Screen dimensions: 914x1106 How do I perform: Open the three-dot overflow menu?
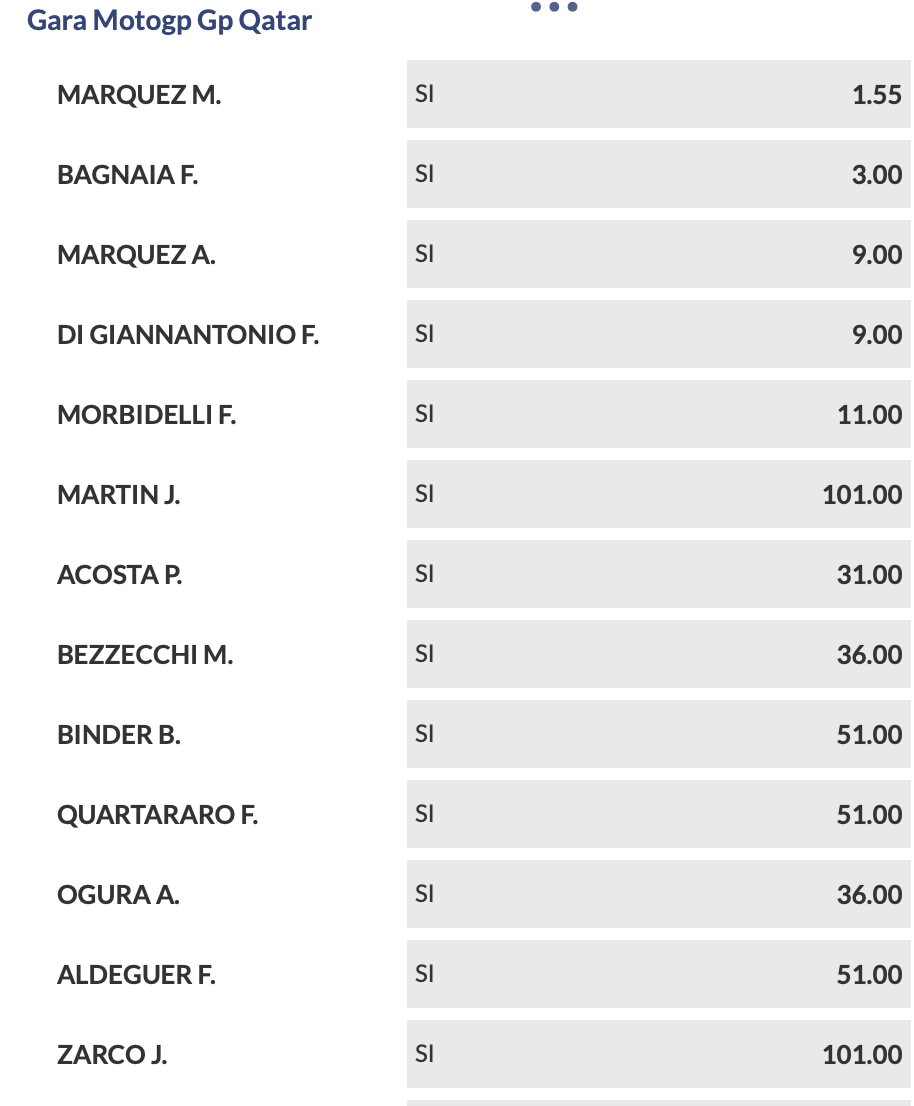tap(554, 8)
